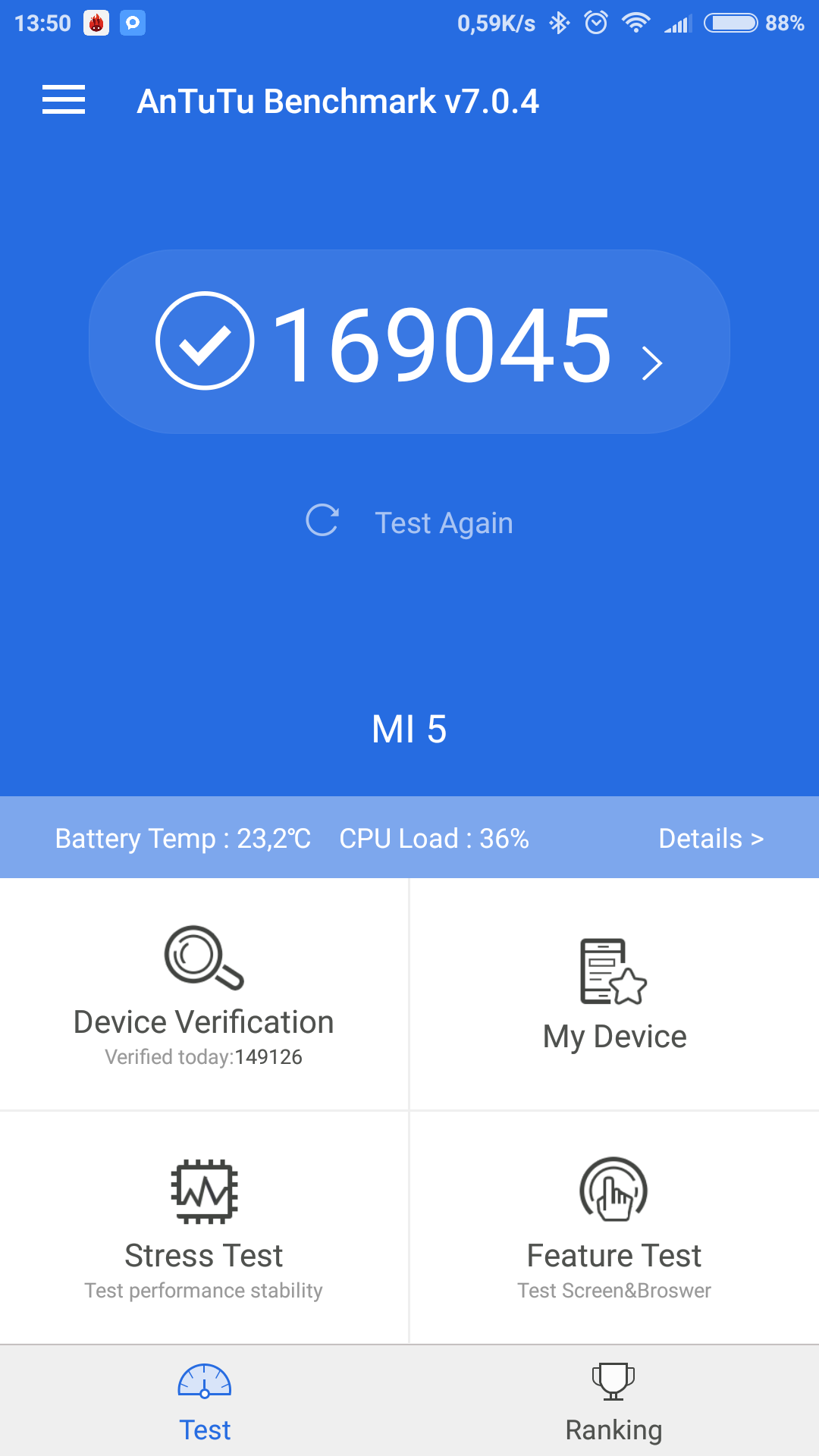The width and height of the screenshot is (819, 1456).
Task: Open the 169045 score details
Action: click(409, 343)
